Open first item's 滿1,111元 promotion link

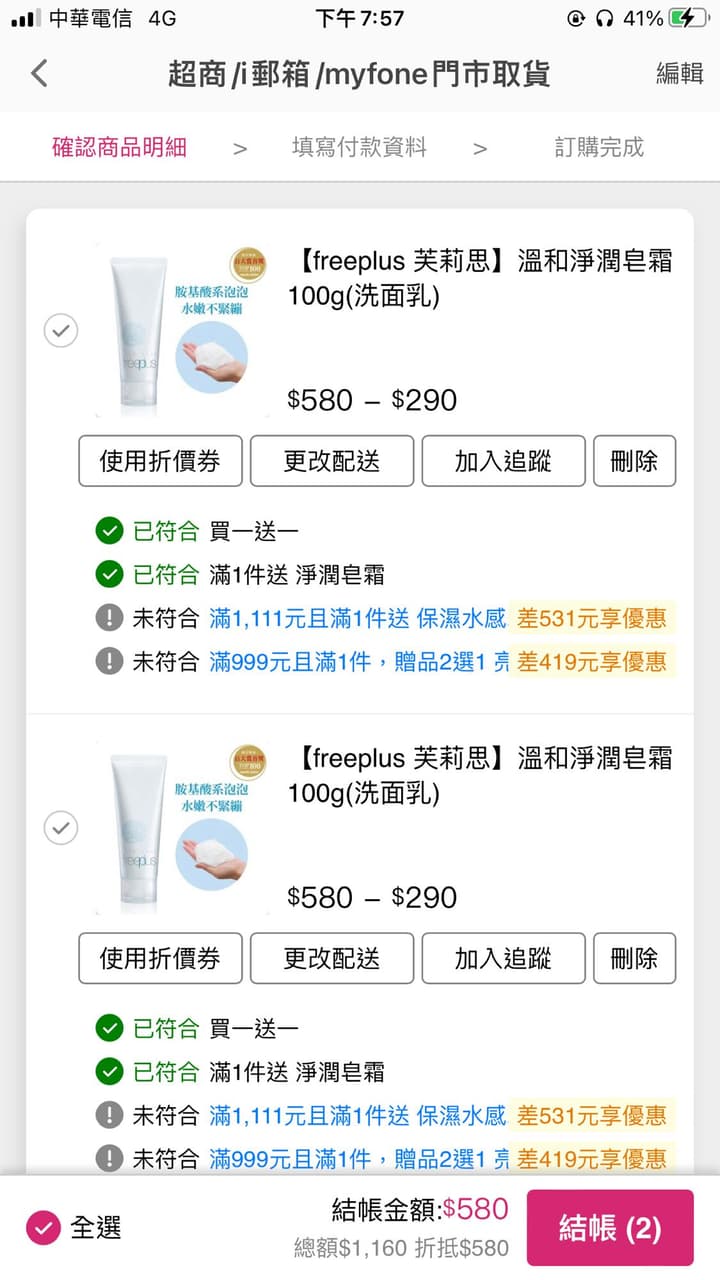pos(358,618)
